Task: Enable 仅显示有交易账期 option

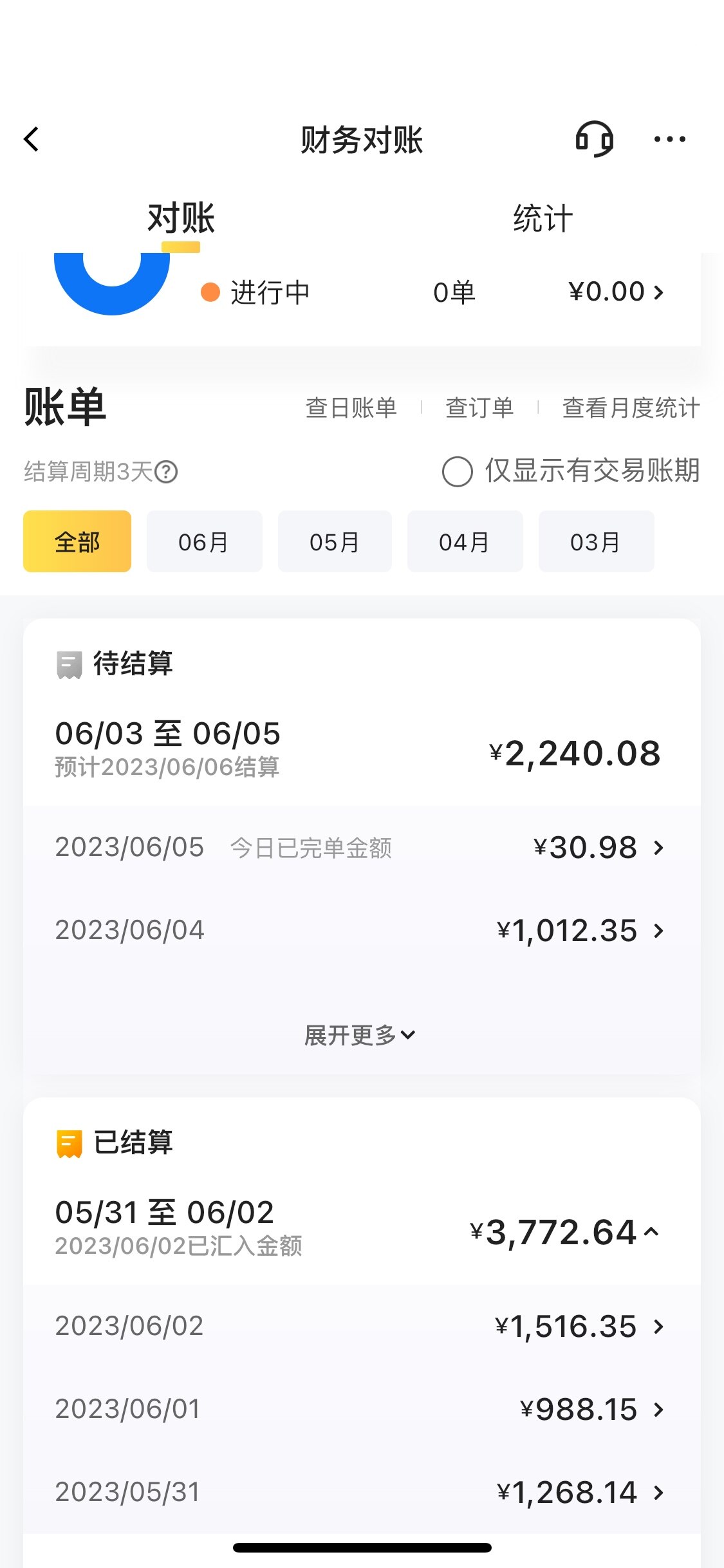Action: coord(458,471)
